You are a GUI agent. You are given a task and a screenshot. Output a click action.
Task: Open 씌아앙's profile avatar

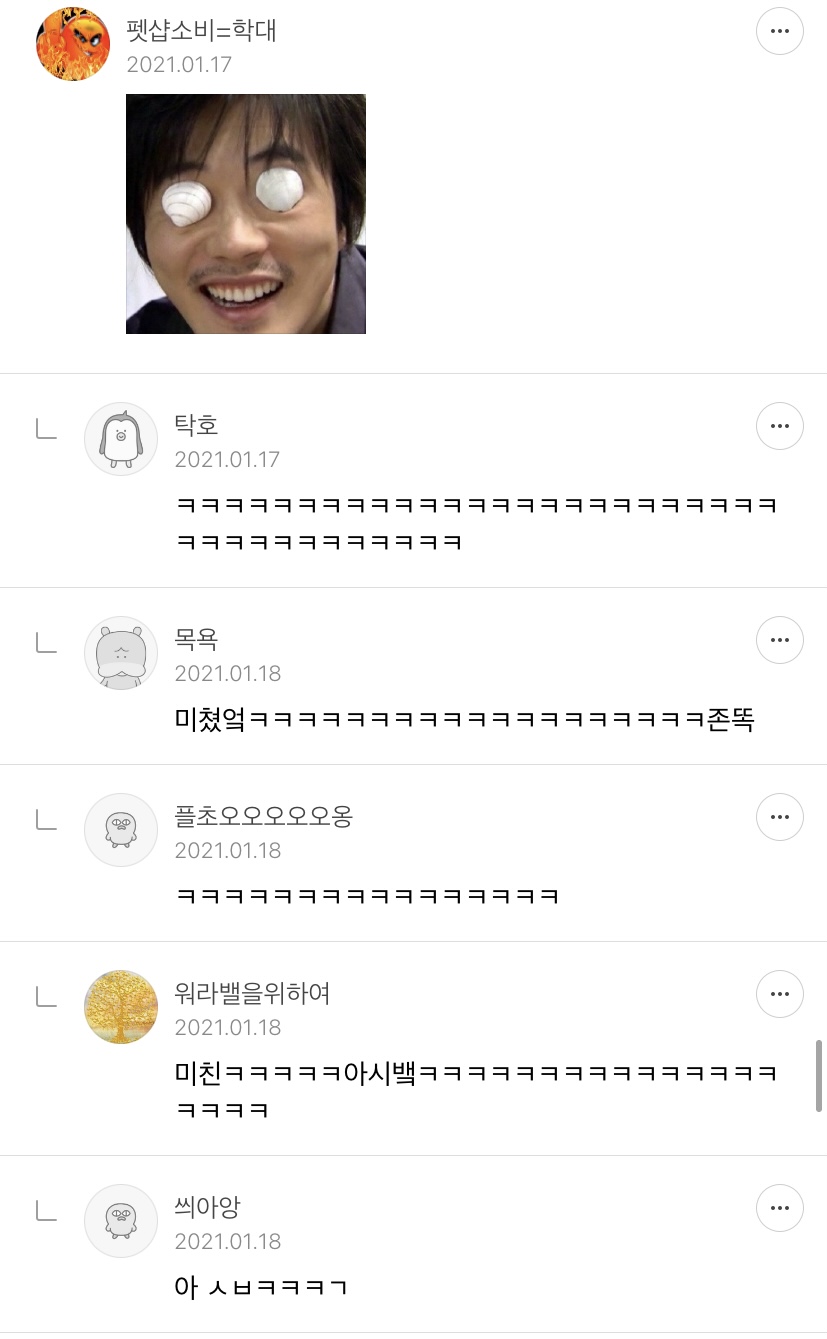pos(121,1221)
